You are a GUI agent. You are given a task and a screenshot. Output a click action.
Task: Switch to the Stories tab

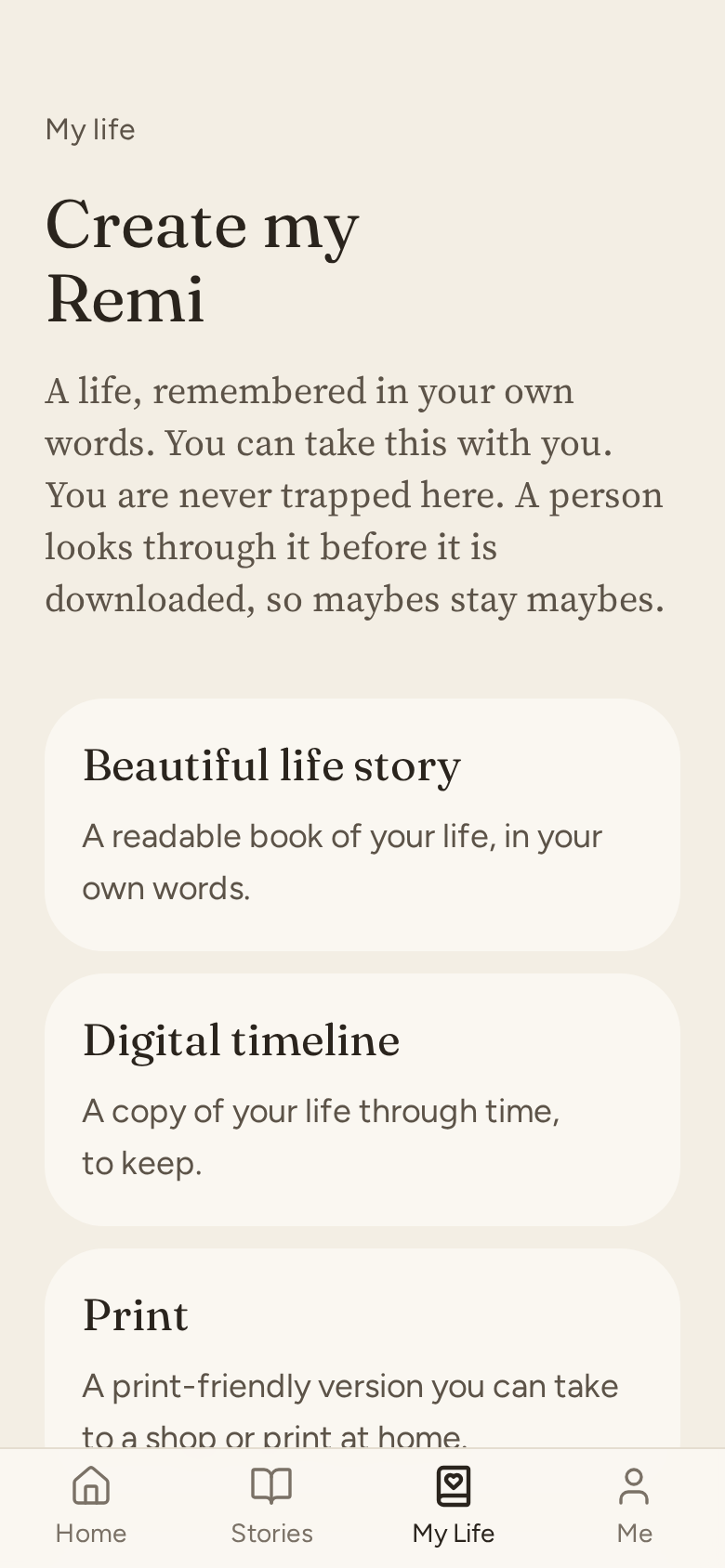(271, 1507)
